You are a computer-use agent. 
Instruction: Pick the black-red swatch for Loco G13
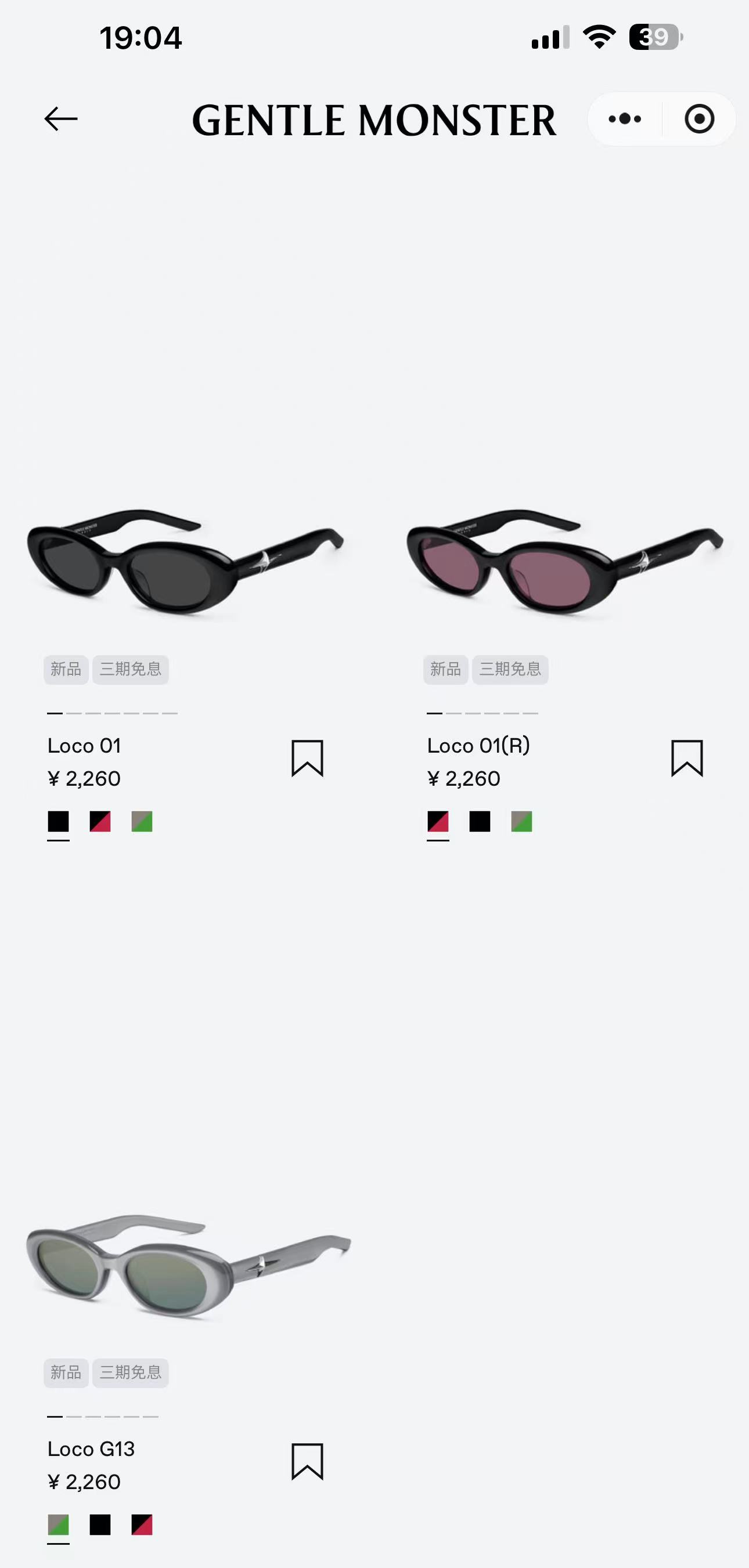(x=142, y=1525)
